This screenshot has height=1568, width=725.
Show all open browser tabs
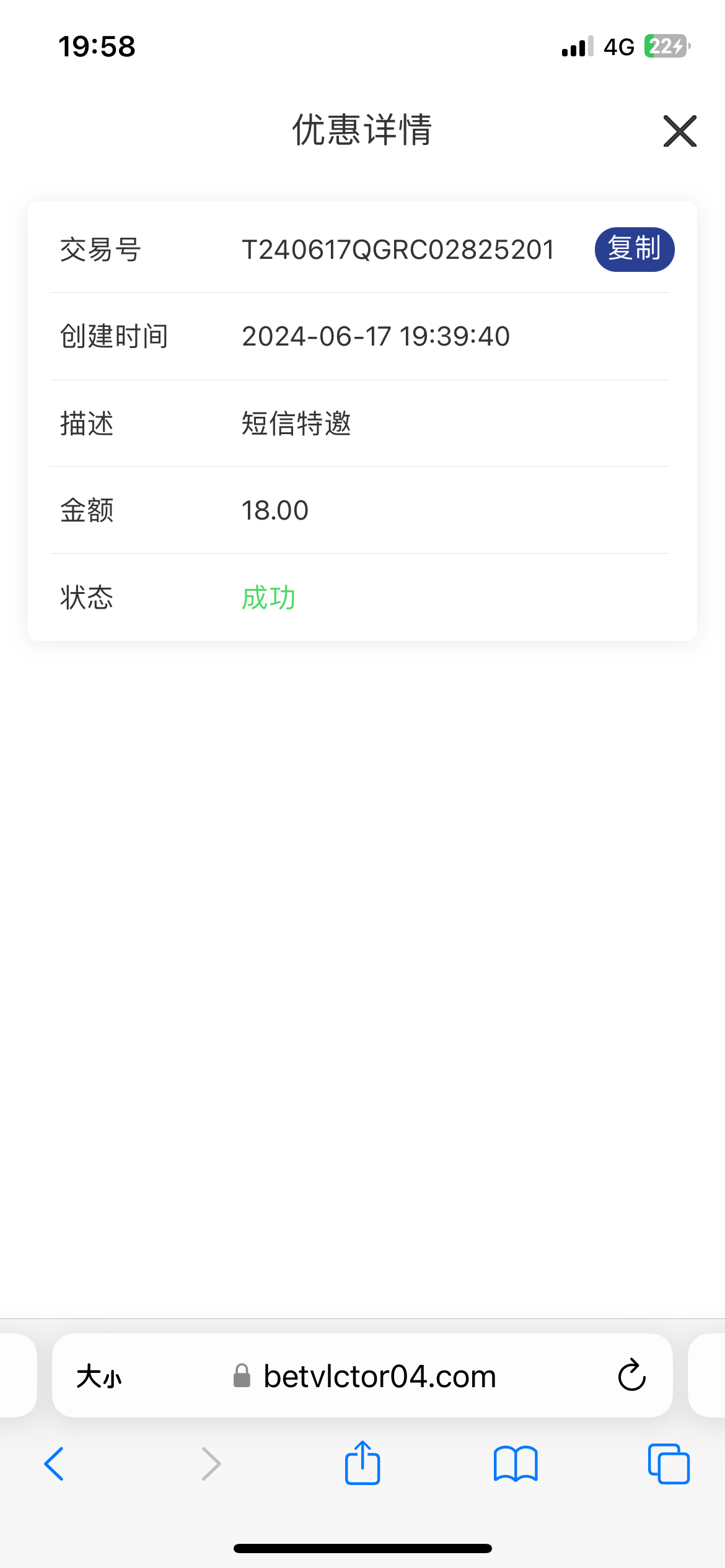click(668, 1464)
